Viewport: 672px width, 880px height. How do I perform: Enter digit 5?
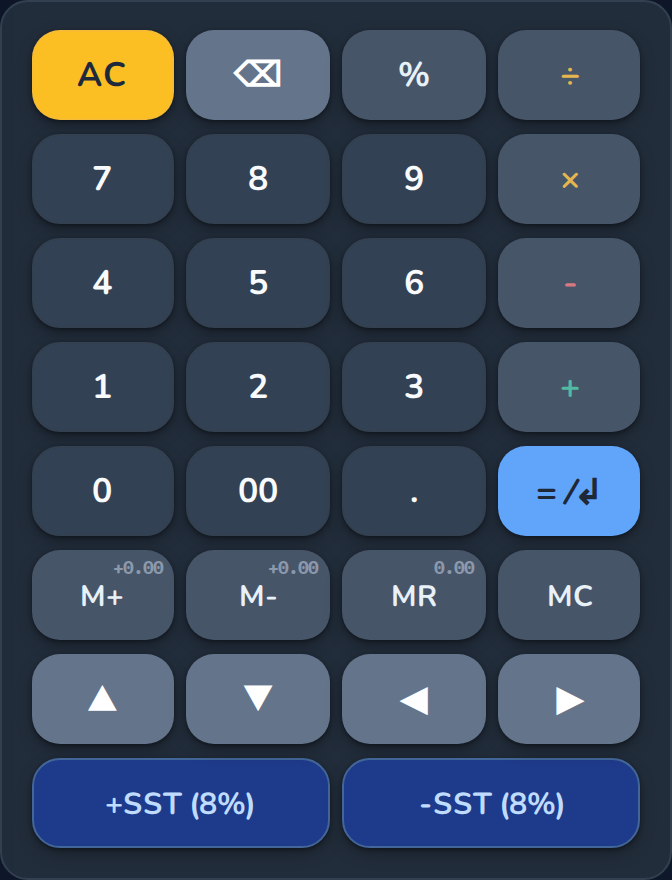click(x=258, y=283)
